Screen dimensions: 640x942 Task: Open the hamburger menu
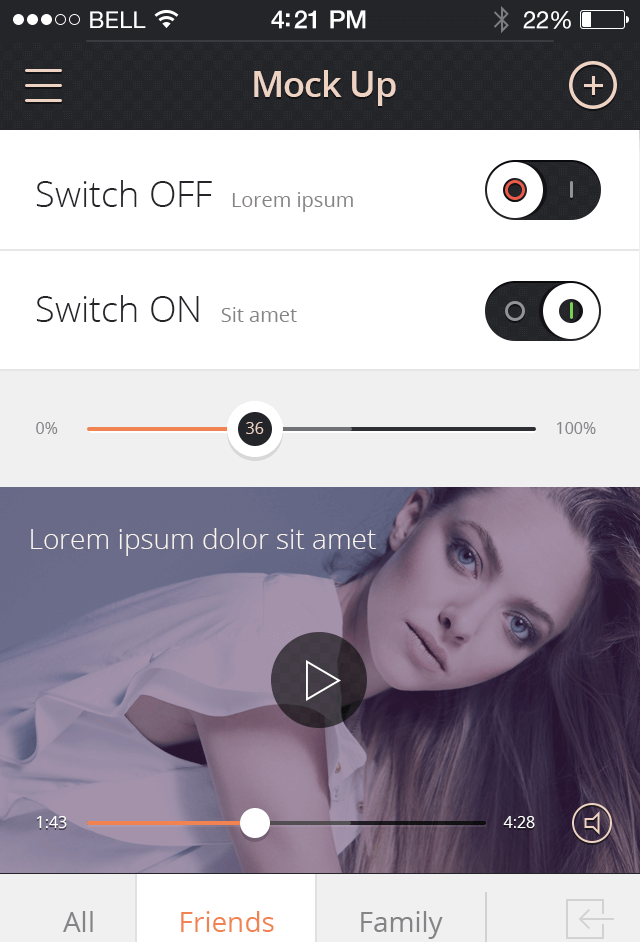point(44,85)
